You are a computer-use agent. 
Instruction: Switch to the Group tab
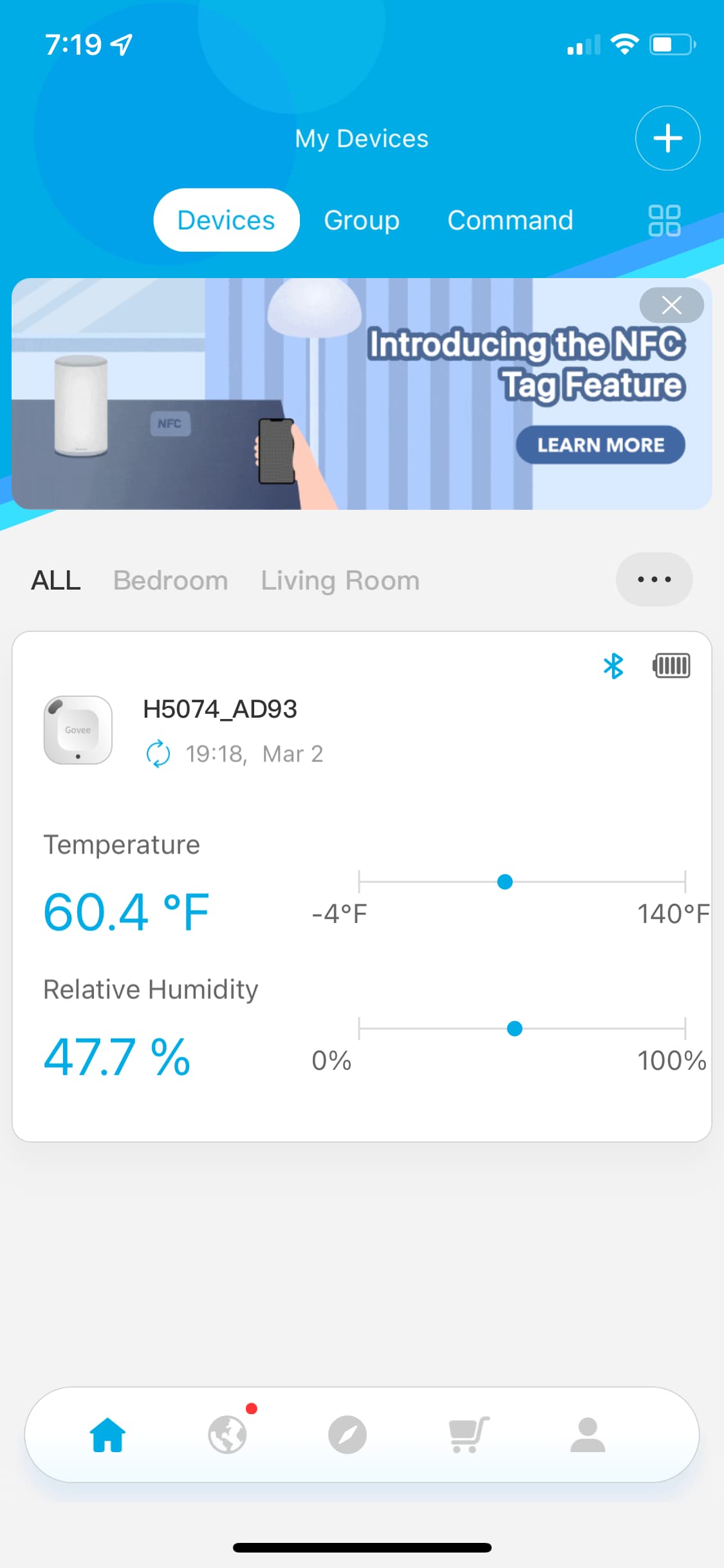pos(362,220)
